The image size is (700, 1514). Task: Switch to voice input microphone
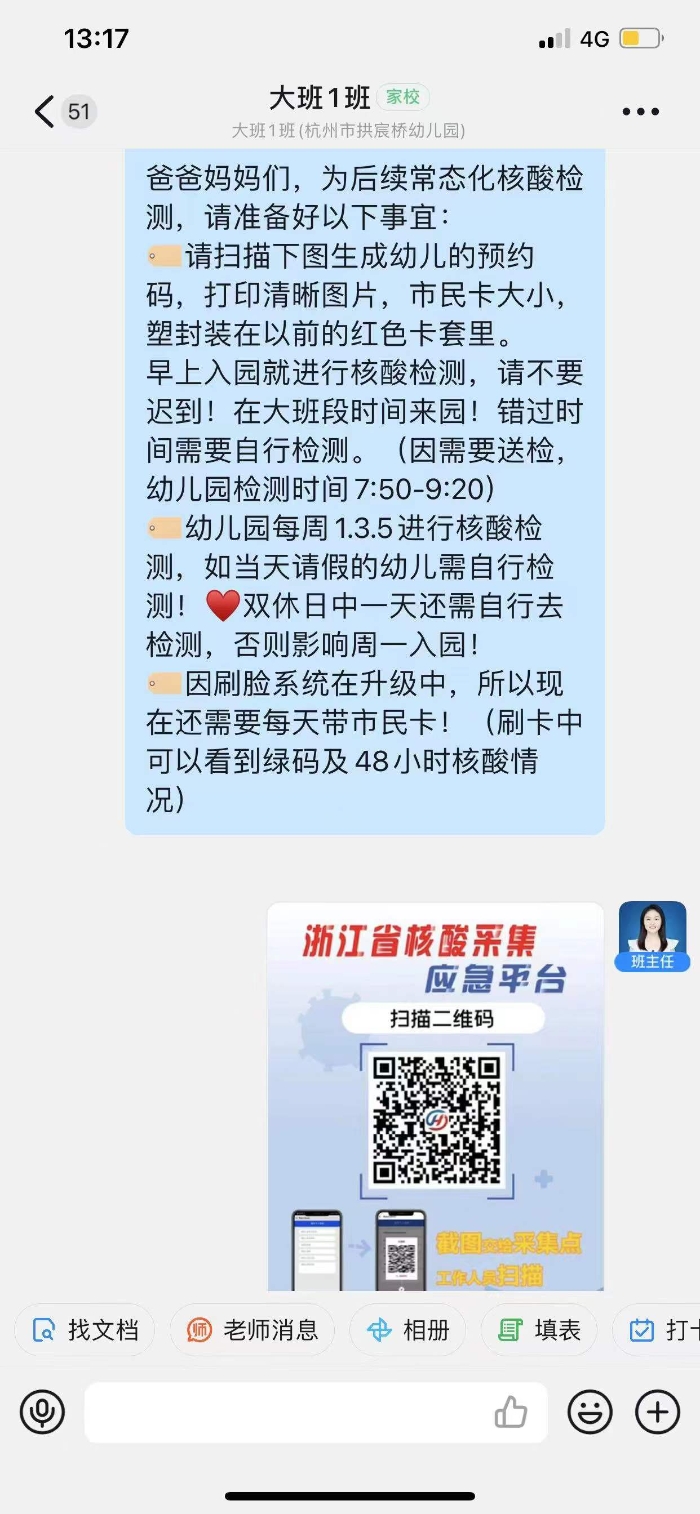pos(42,1413)
